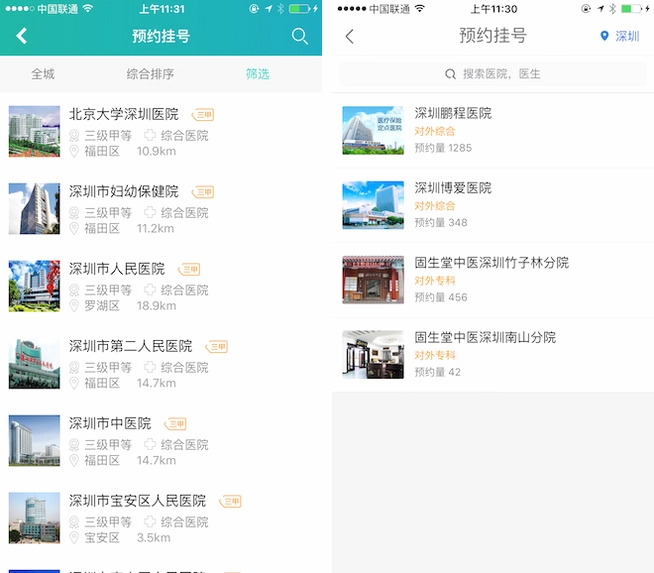Open the search magnifier in the green header

point(299,36)
